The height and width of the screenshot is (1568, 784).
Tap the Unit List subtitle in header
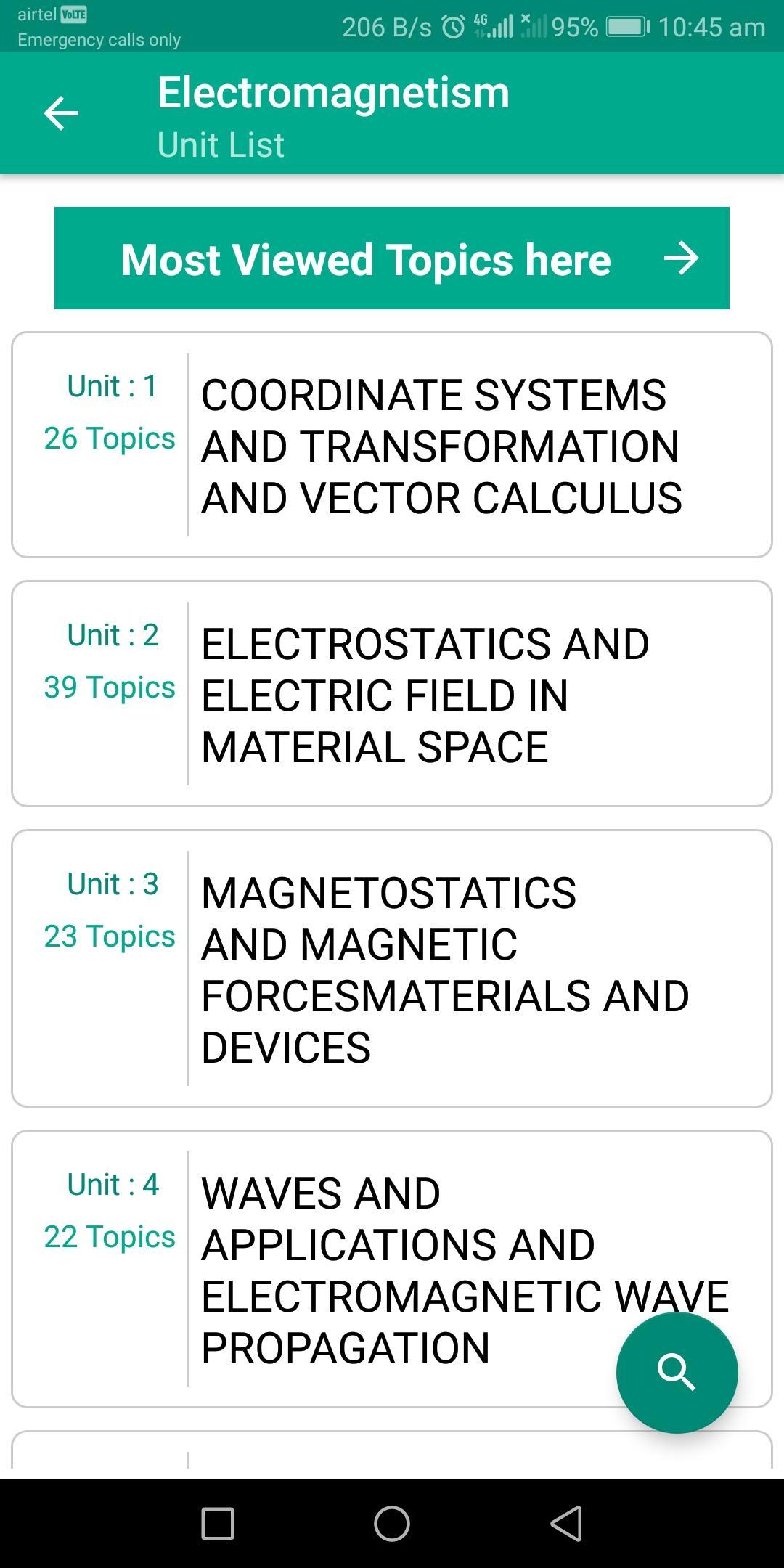pyautogui.click(x=220, y=144)
